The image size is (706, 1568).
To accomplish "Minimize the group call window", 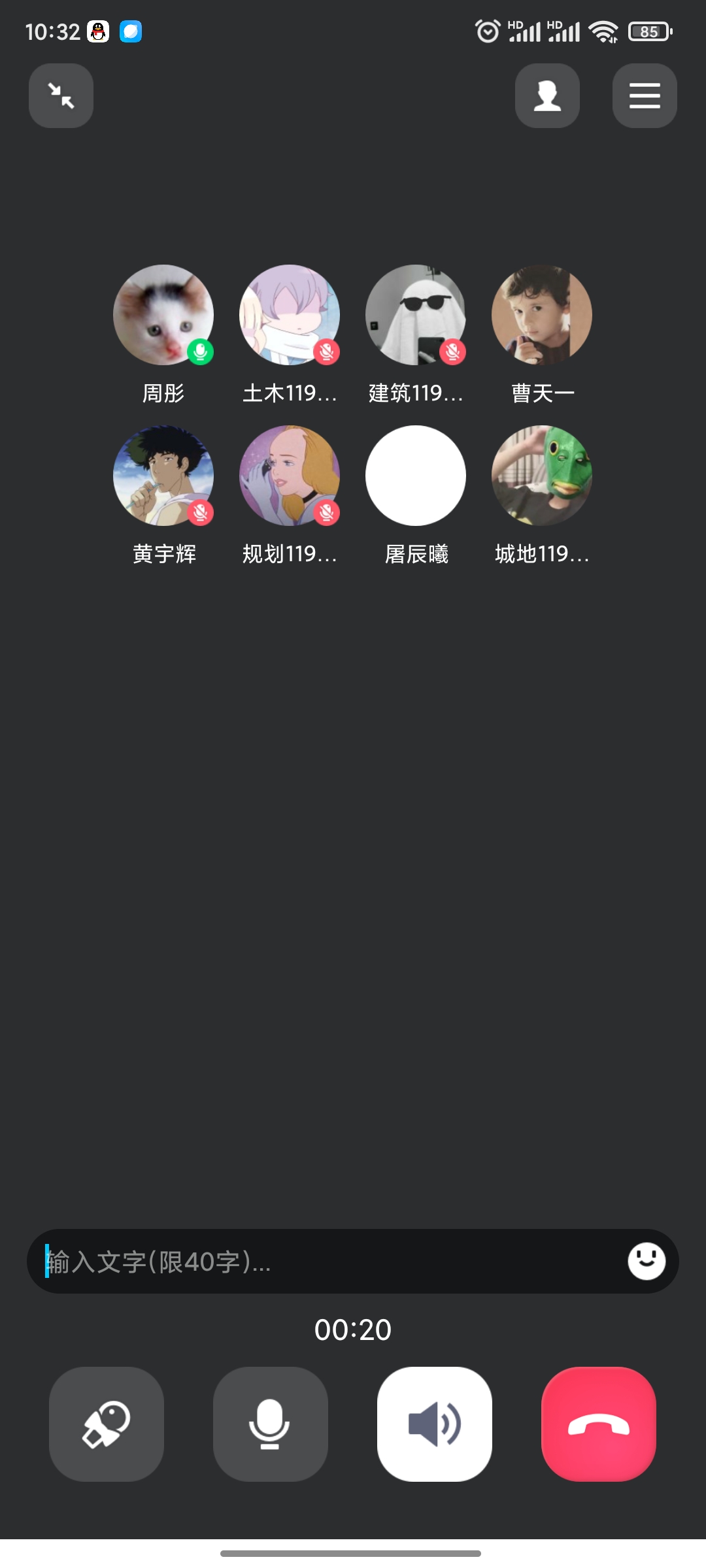I will (x=61, y=95).
